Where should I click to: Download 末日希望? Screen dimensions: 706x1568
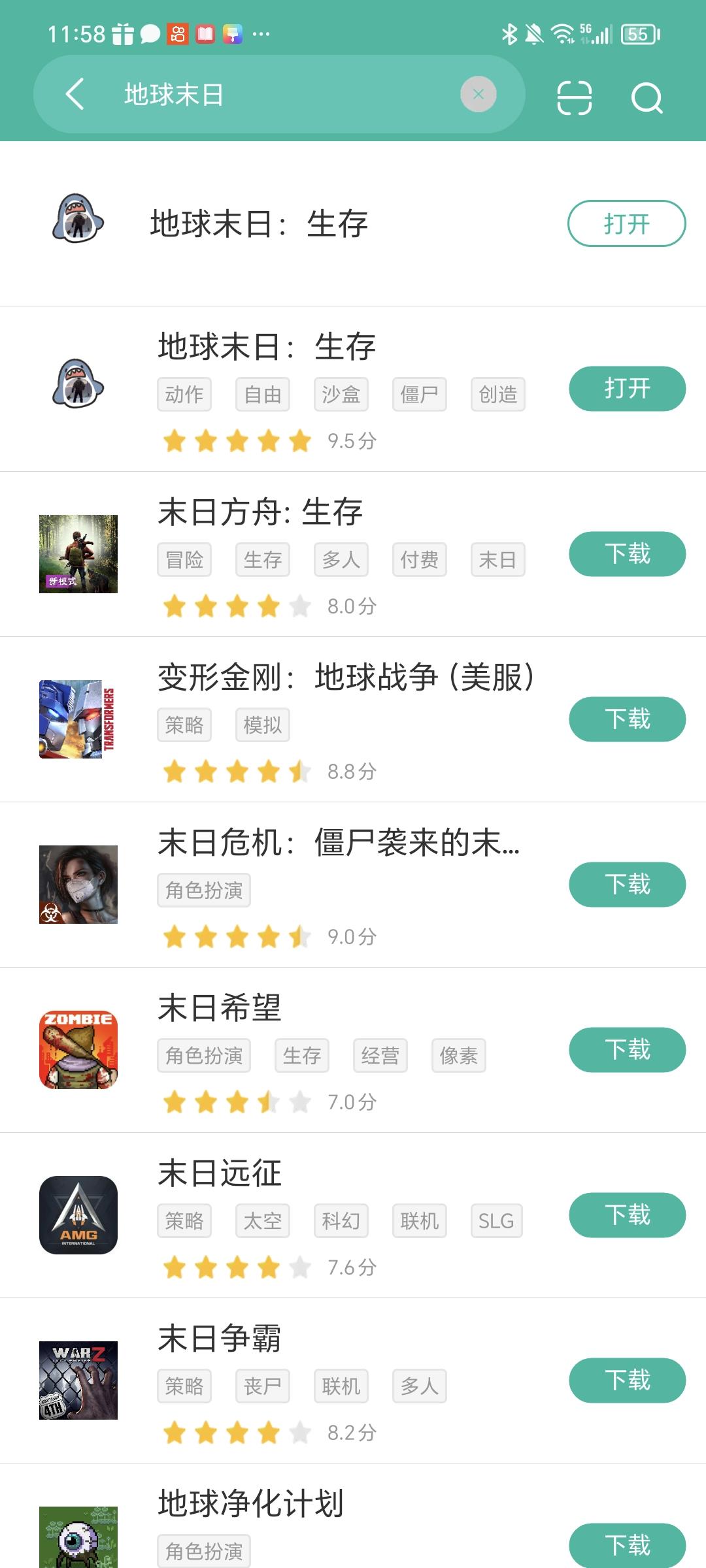tap(626, 1050)
